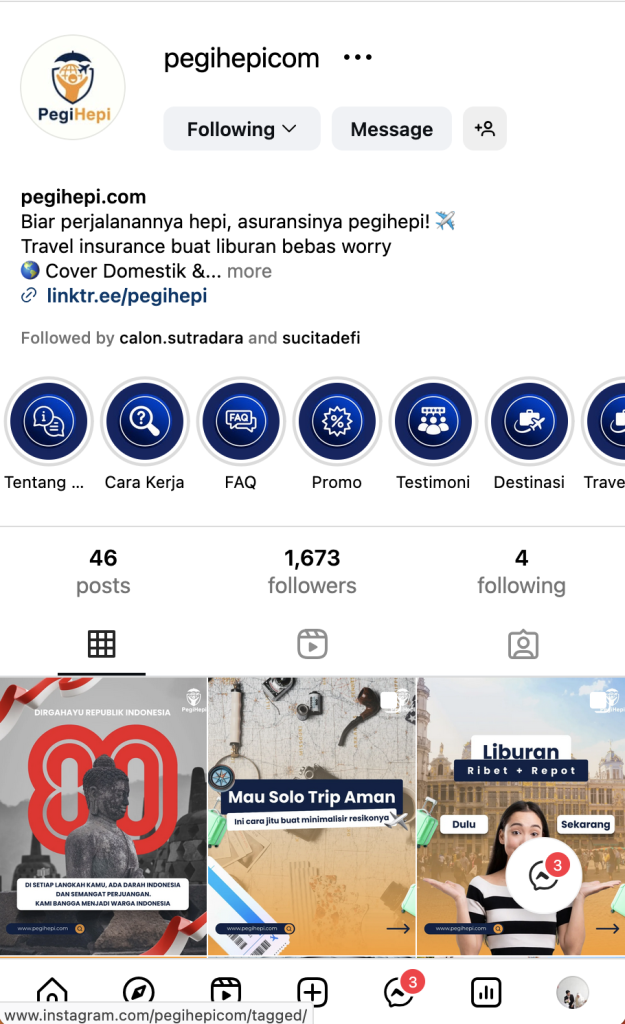This screenshot has height=1024, width=625.
Task: Tap the floating messenger bubble
Action: [544, 876]
